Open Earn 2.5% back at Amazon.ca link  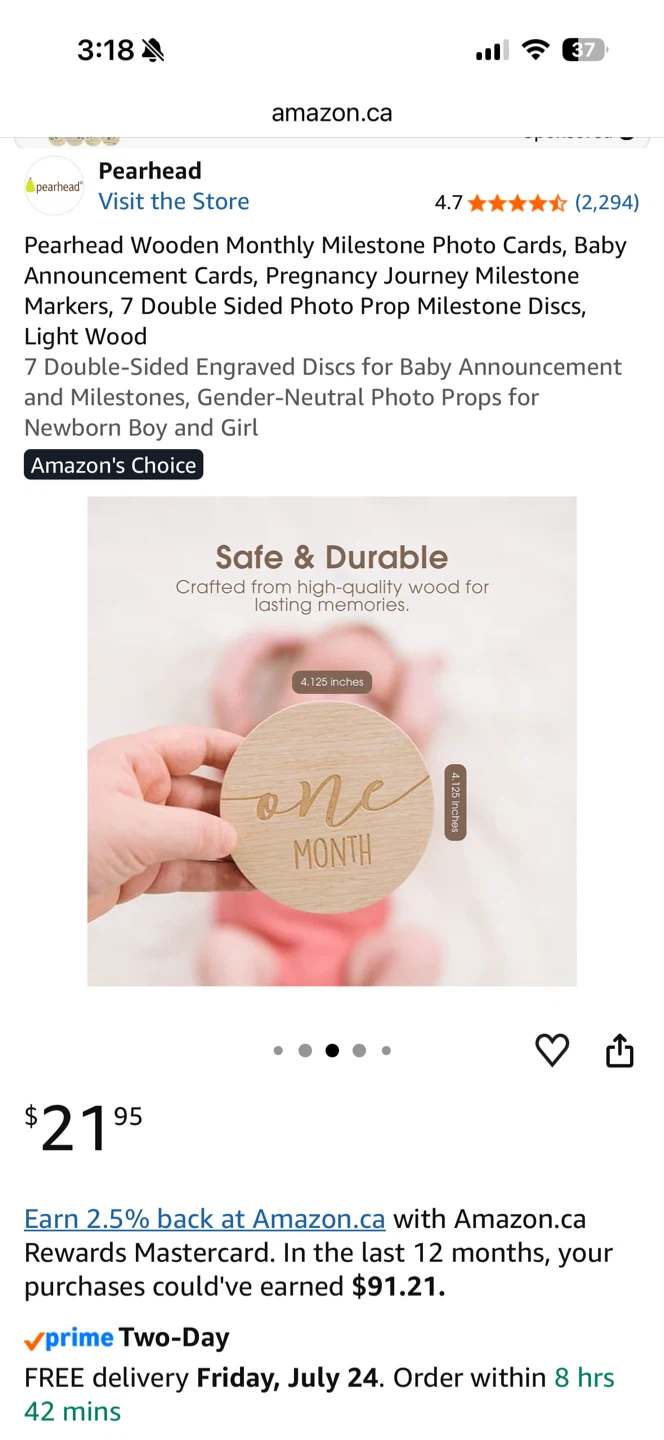point(205,1219)
